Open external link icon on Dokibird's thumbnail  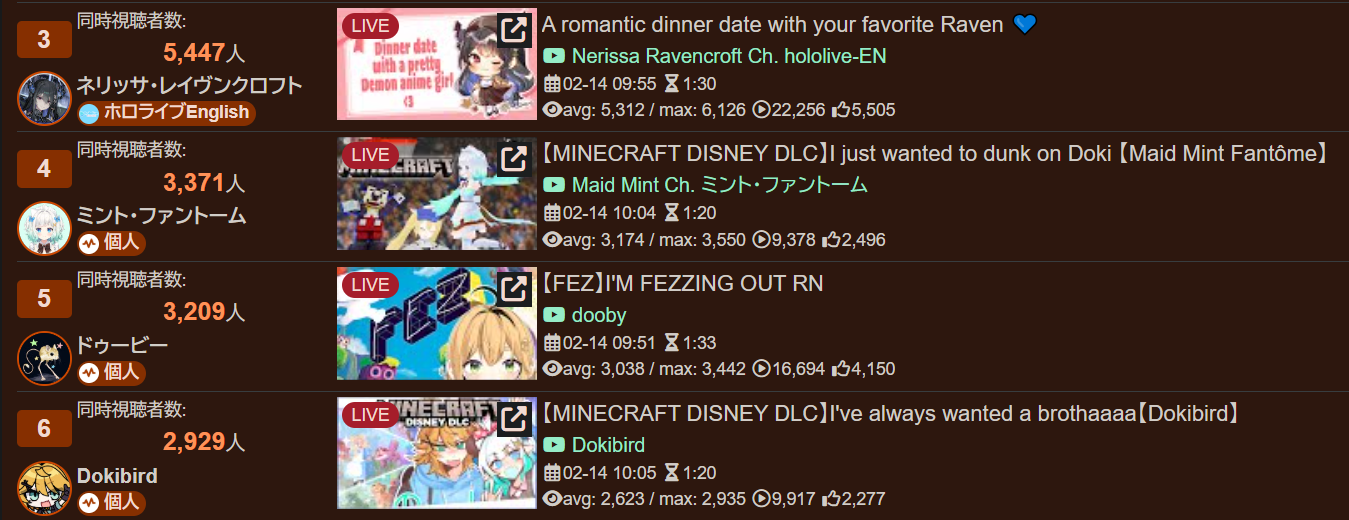[x=513, y=419]
